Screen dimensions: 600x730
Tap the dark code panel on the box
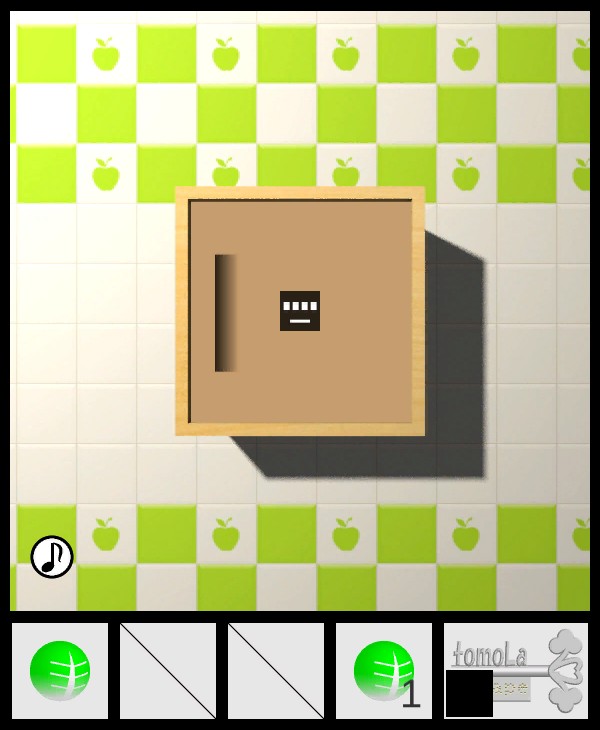[300, 311]
